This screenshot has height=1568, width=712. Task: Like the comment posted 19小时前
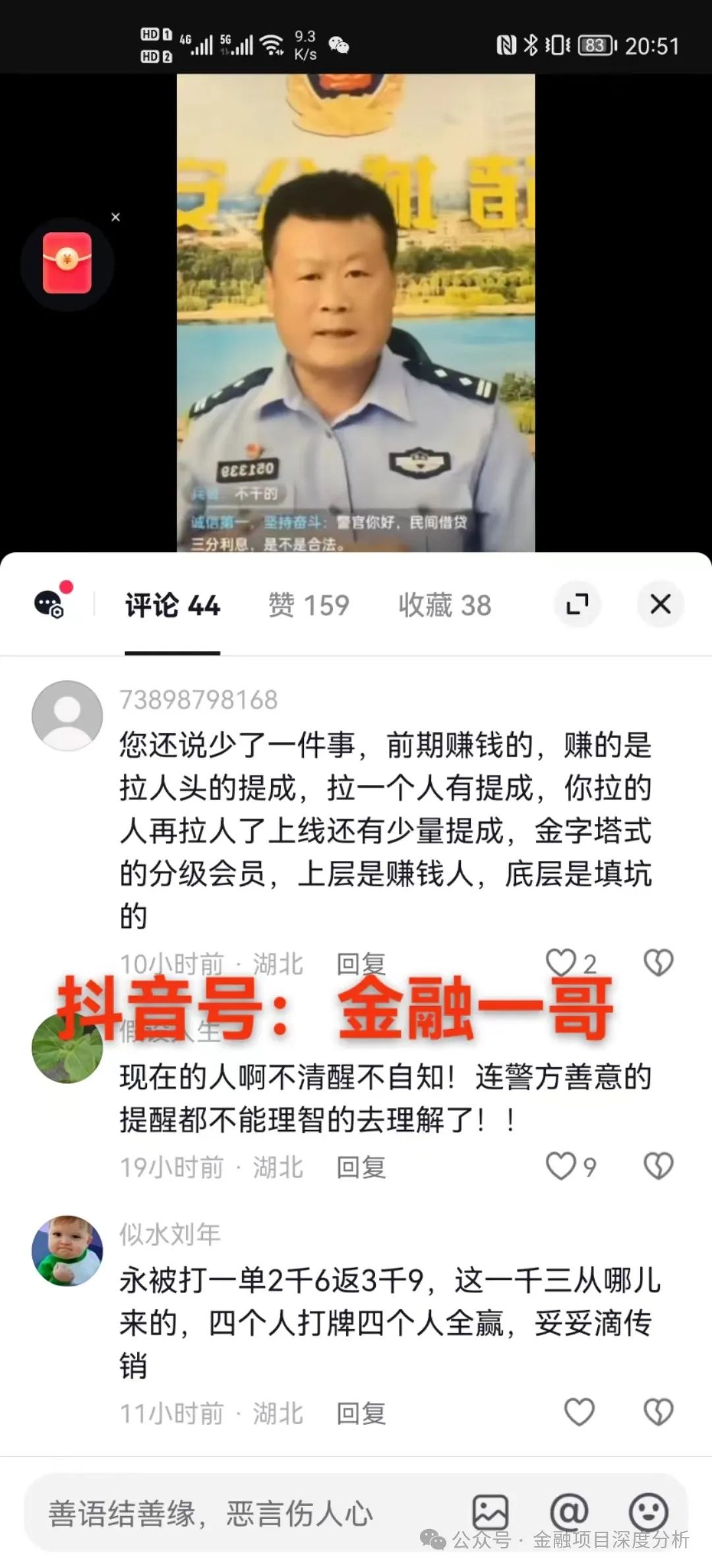(x=562, y=1166)
